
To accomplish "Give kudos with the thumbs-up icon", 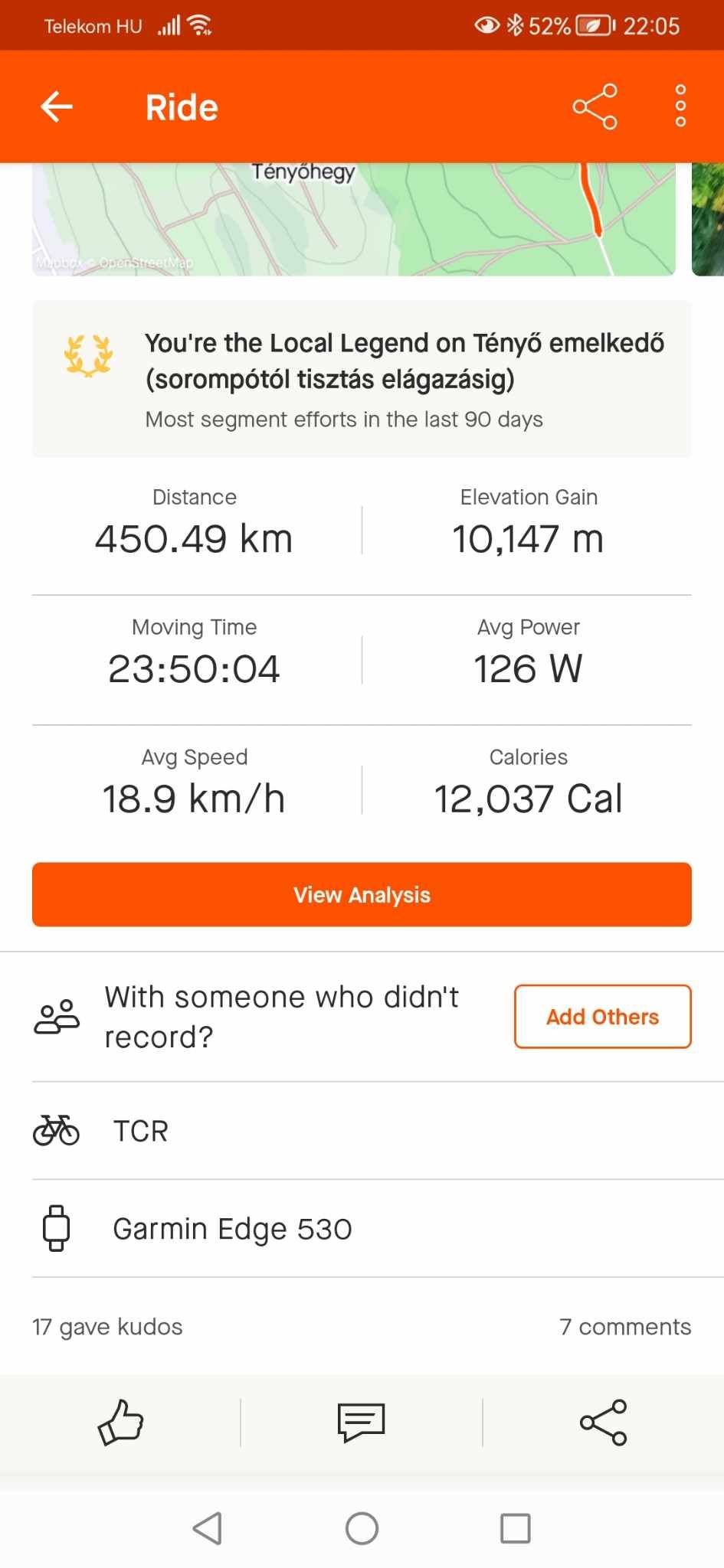I will 120,1423.
